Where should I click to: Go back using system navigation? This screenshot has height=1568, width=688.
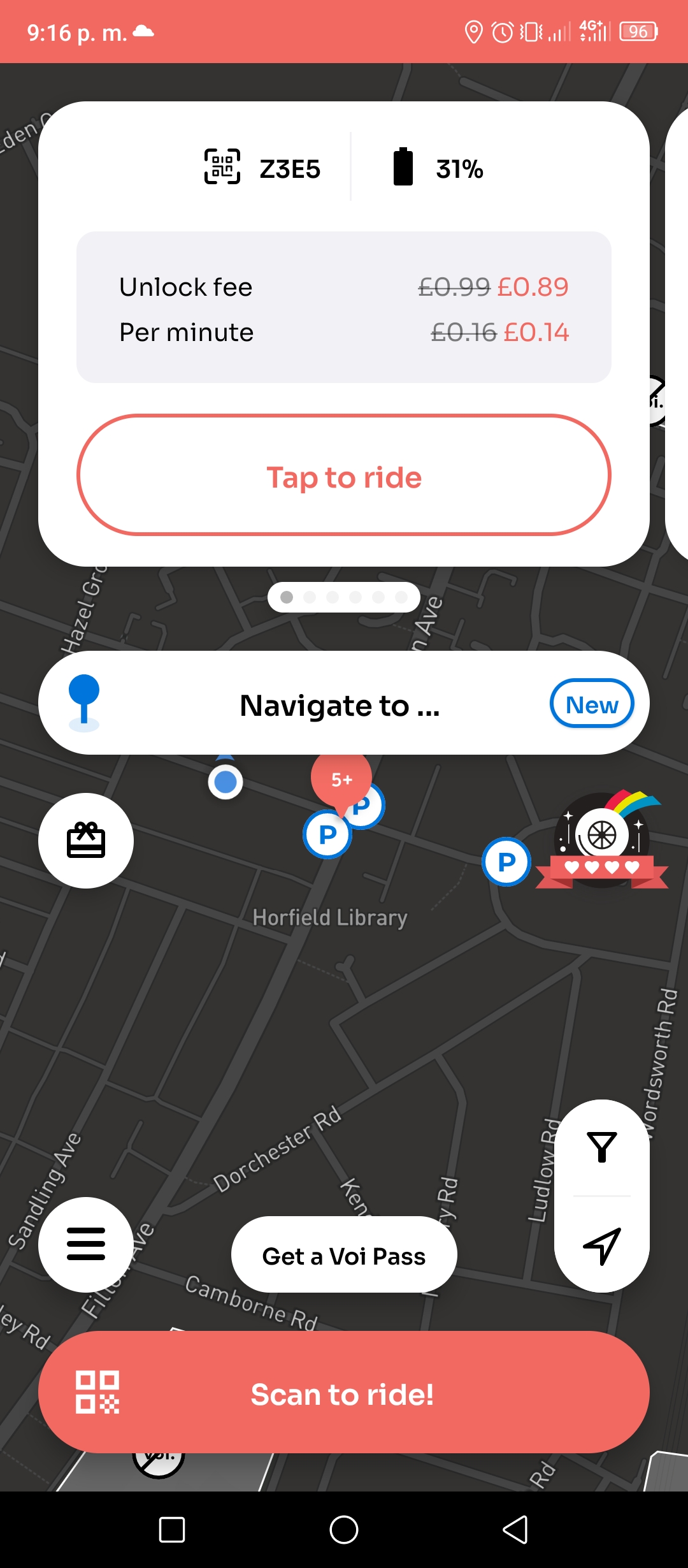click(515, 1530)
